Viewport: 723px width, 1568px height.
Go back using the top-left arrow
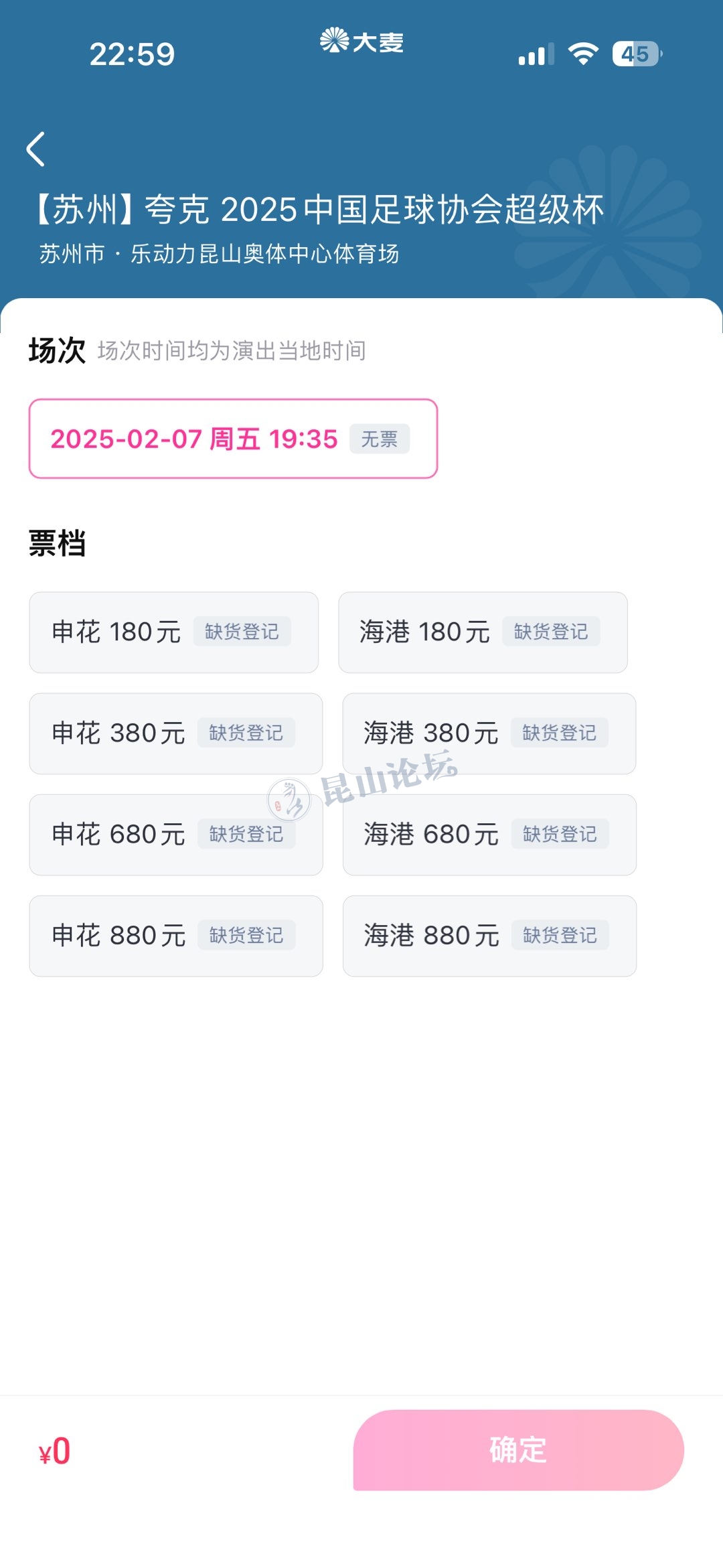click(x=36, y=149)
